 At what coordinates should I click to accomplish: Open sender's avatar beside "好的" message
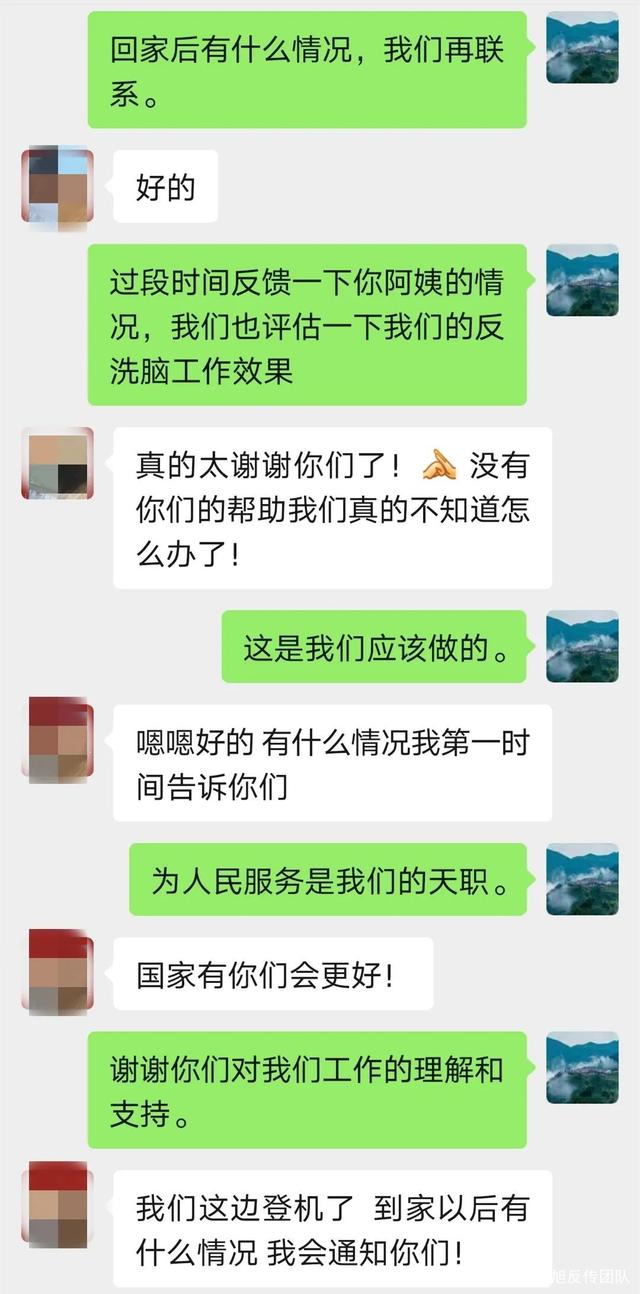point(57,186)
